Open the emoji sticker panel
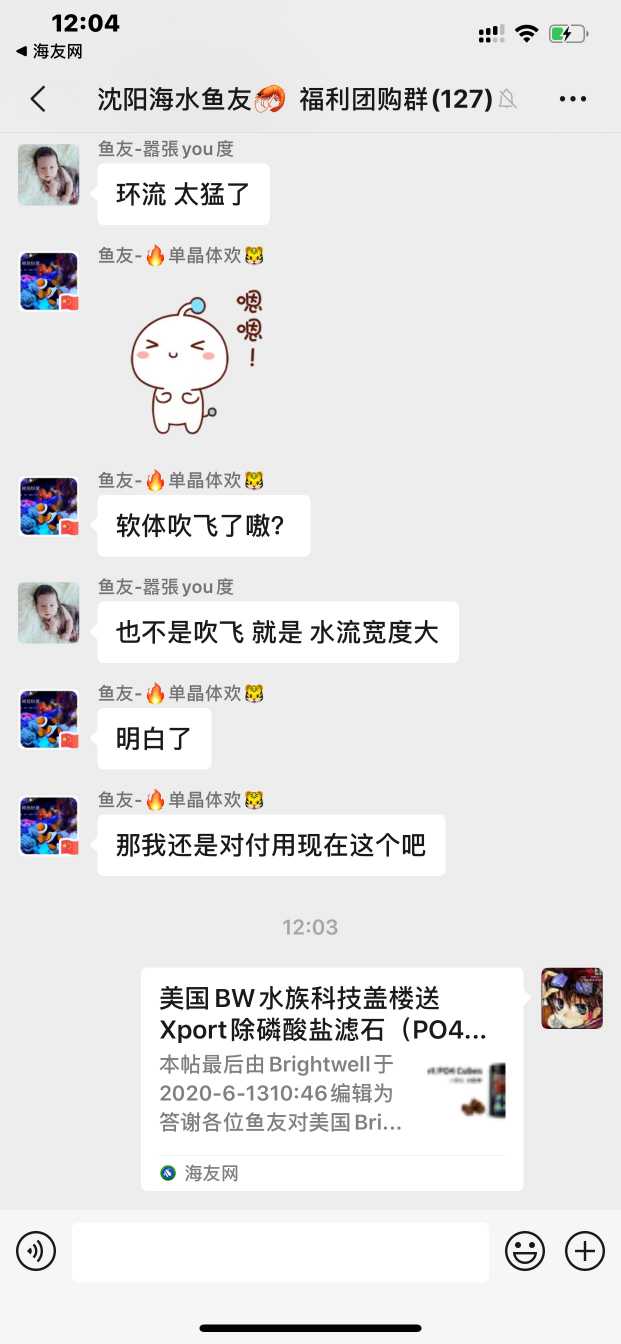 point(525,1251)
